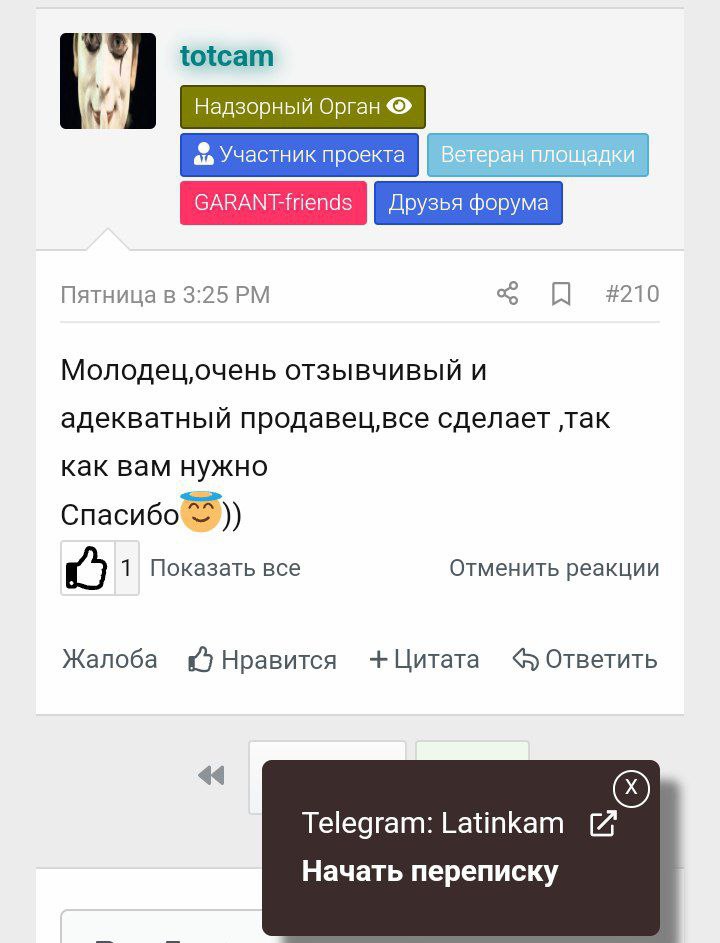This screenshot has height=943, width=720.
Task: Dismiss the Telegram popup with the X
Action: coord(630,787)
